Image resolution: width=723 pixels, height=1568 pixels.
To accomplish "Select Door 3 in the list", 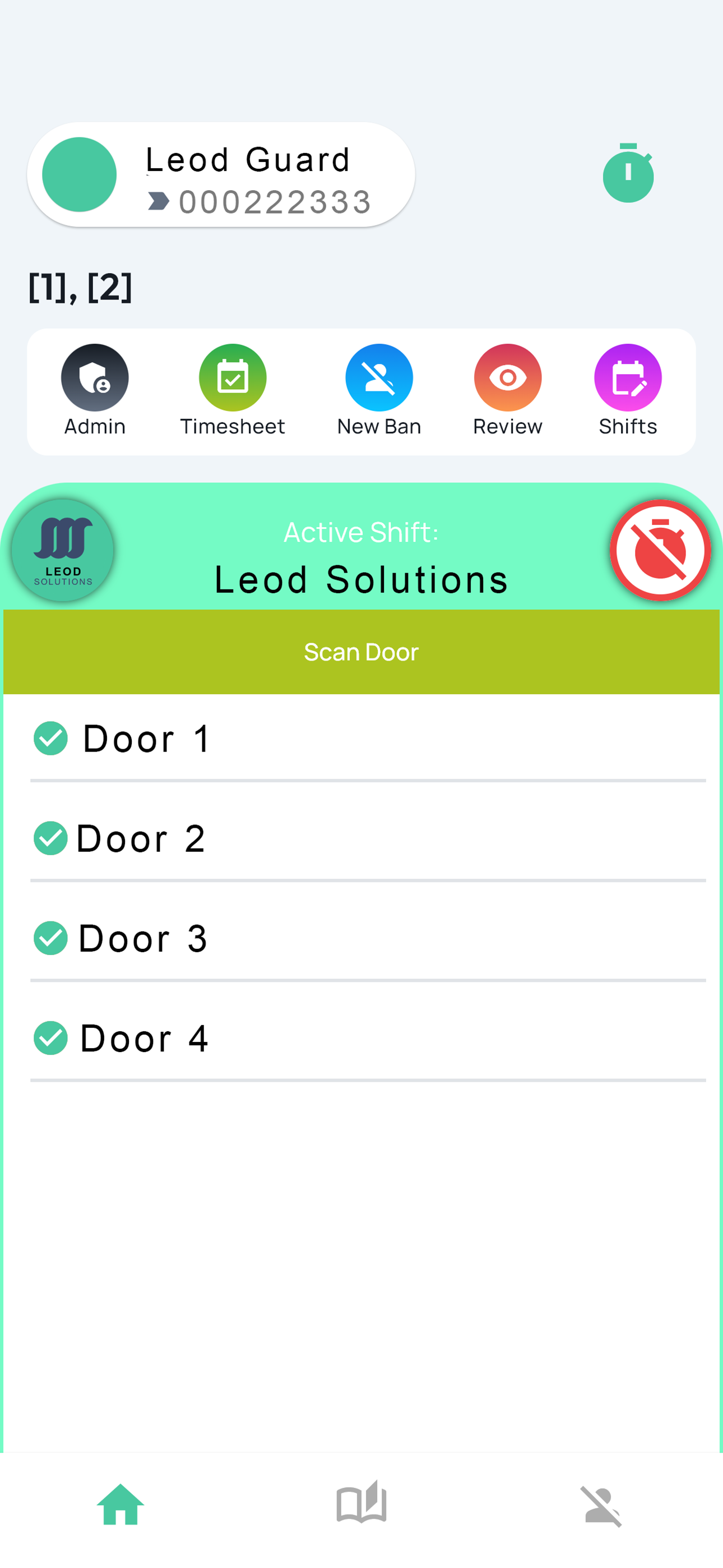I will [368, 938].
